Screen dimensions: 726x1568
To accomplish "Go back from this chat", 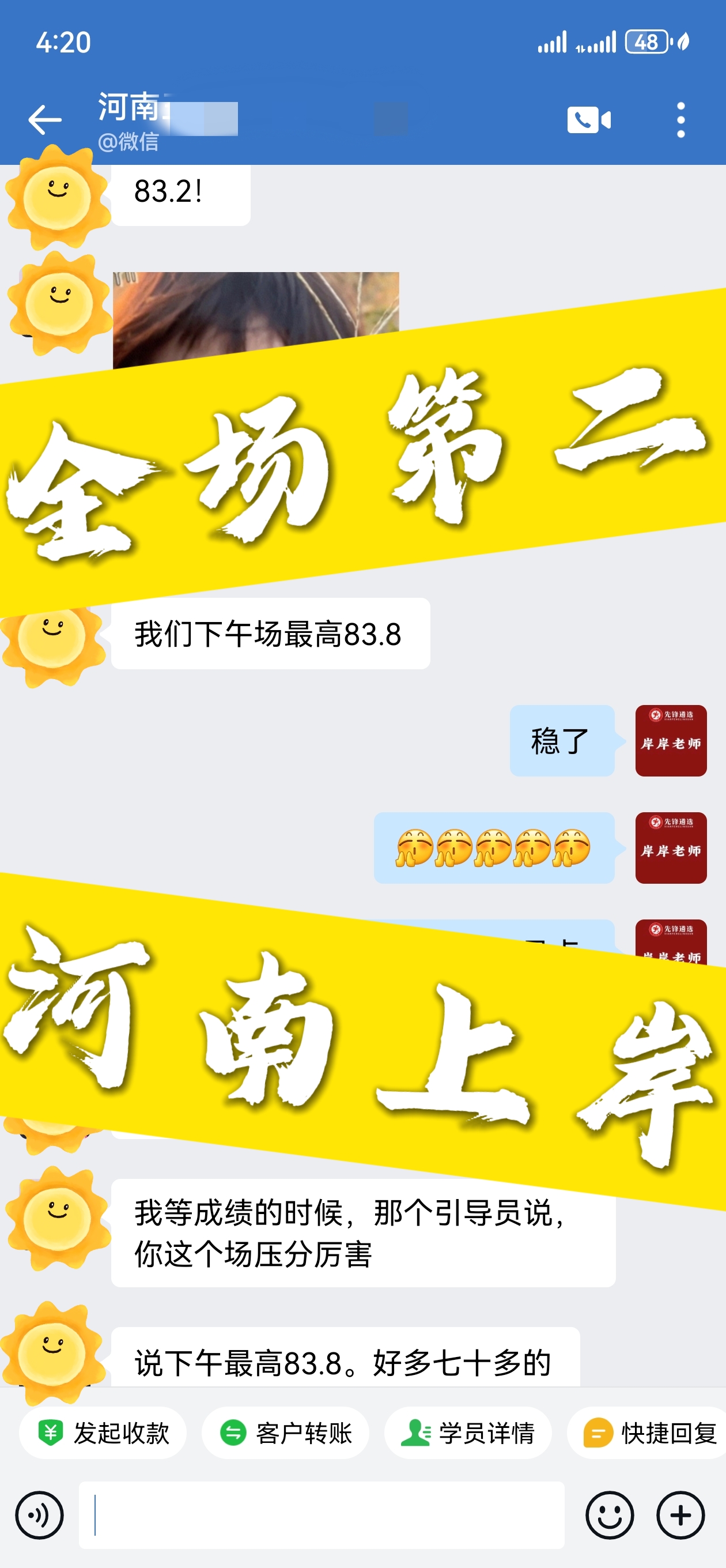I will pos(44,119).
